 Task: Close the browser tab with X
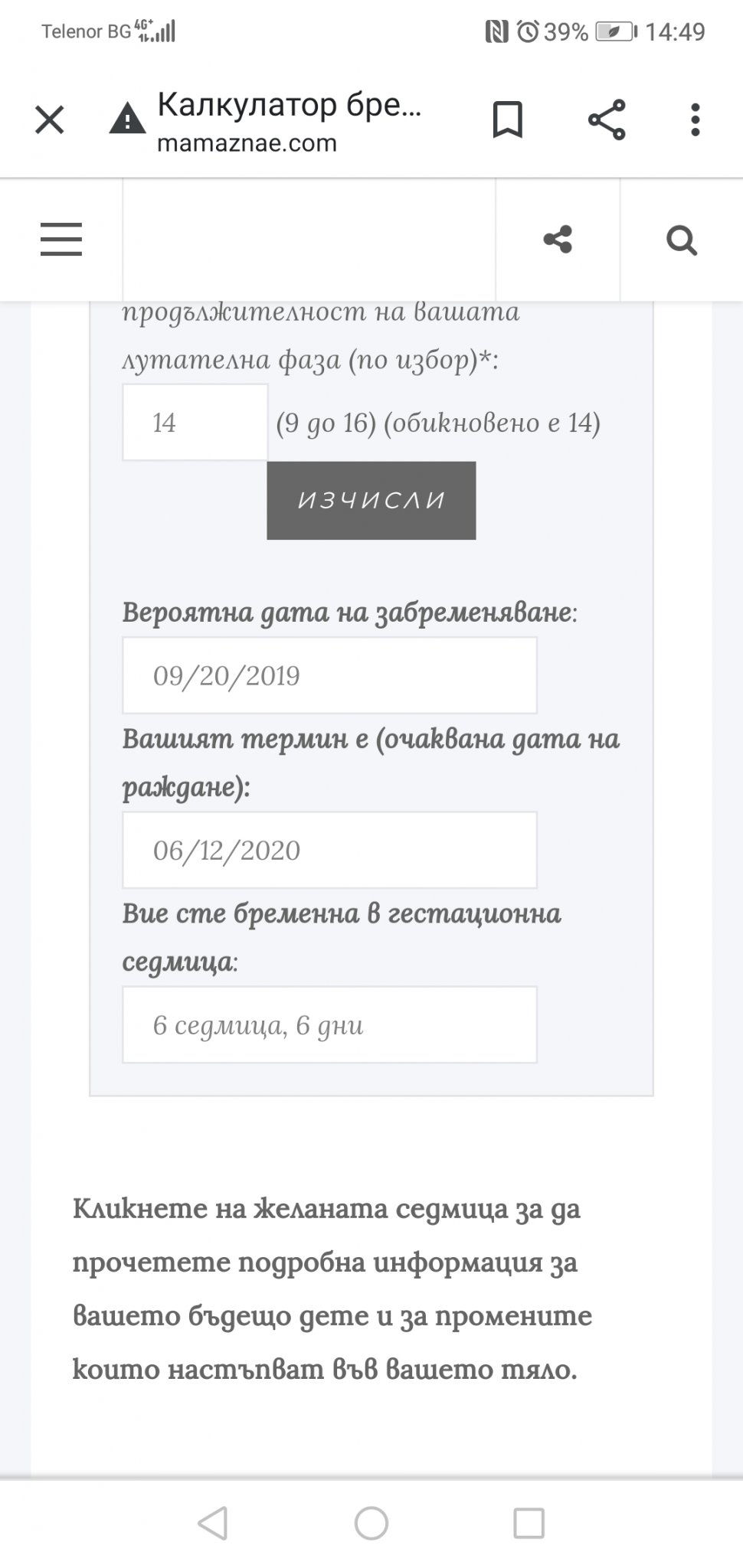click(x=50, y=120)
